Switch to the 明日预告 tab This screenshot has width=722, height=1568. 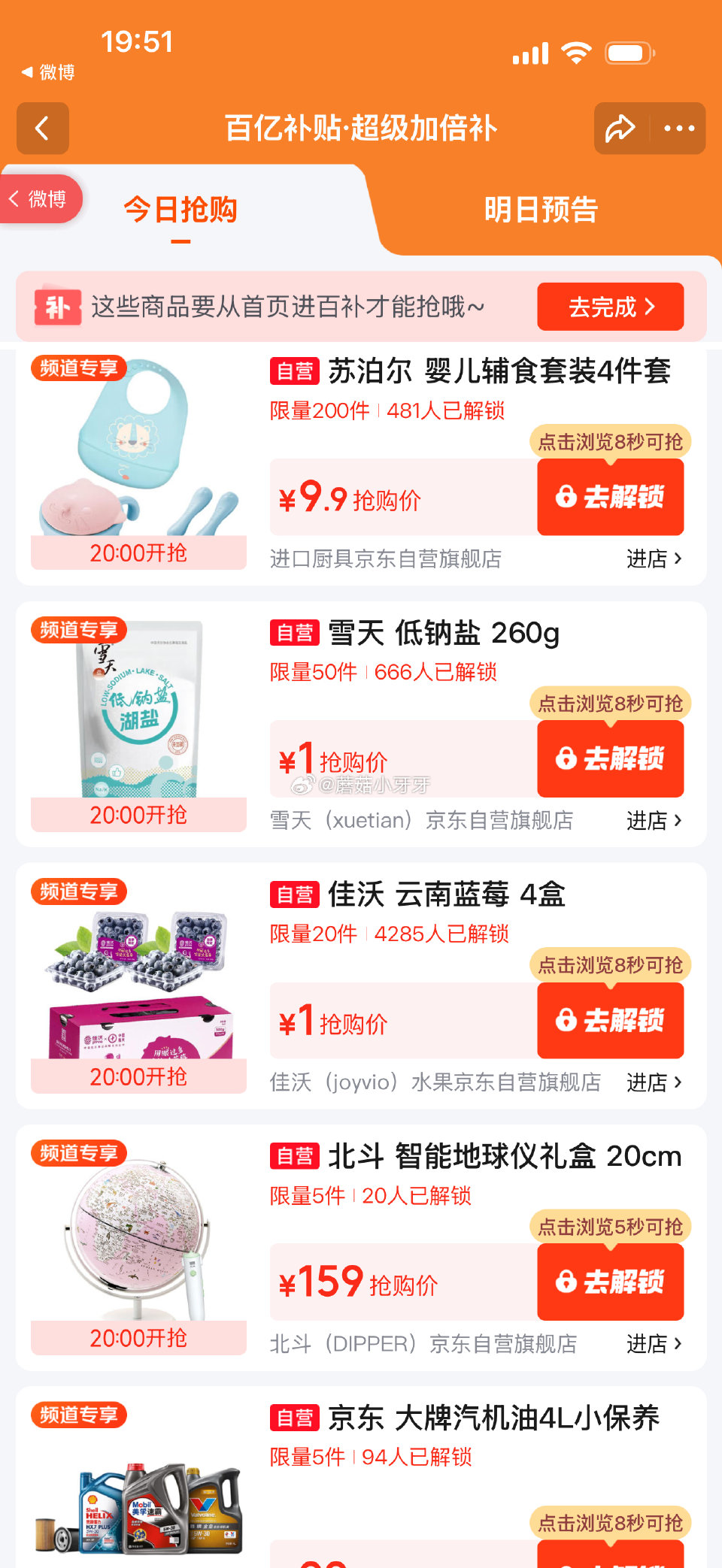tap(541, 211)
